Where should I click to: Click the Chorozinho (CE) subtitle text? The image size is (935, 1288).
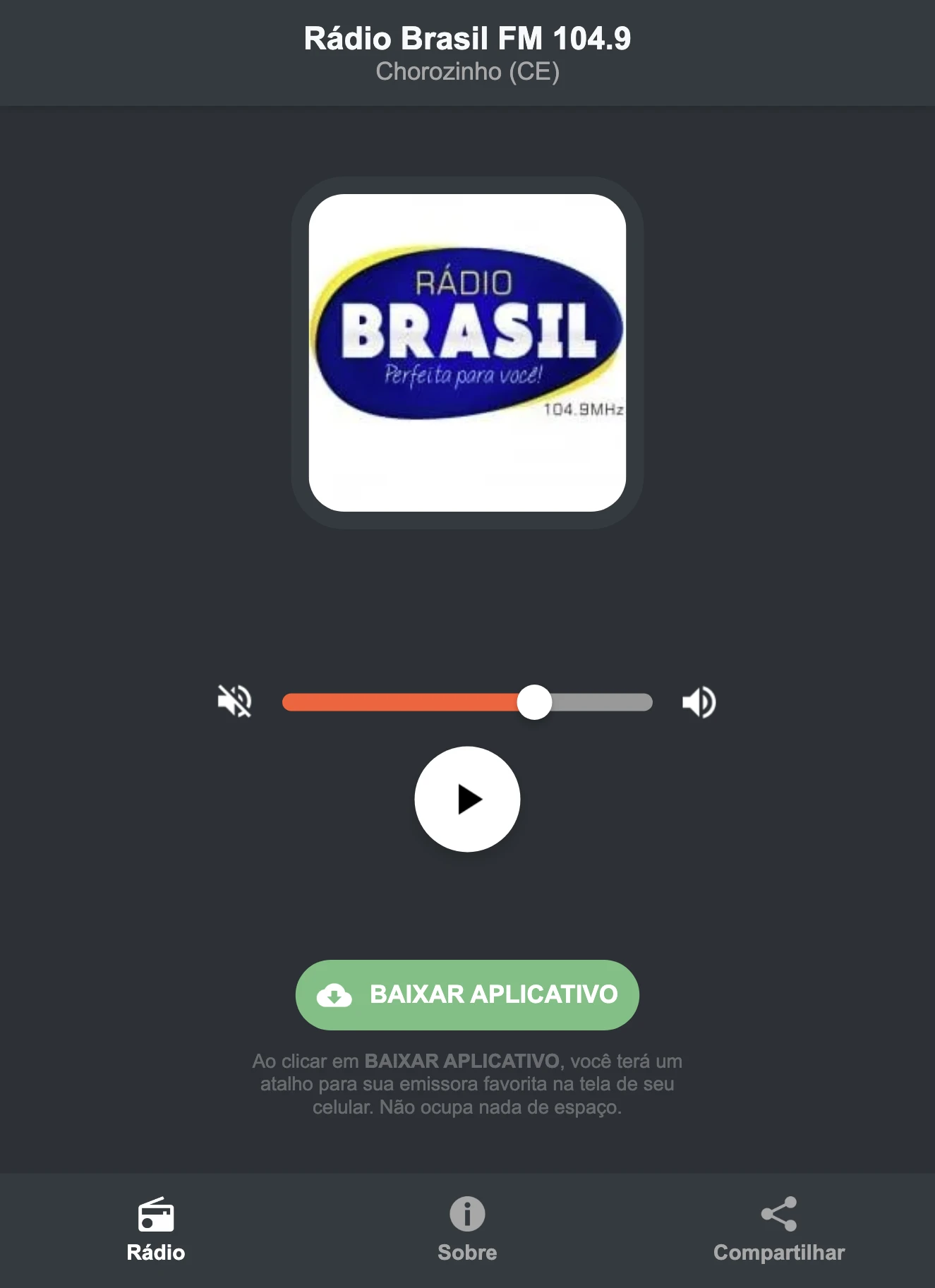[467, 71]
